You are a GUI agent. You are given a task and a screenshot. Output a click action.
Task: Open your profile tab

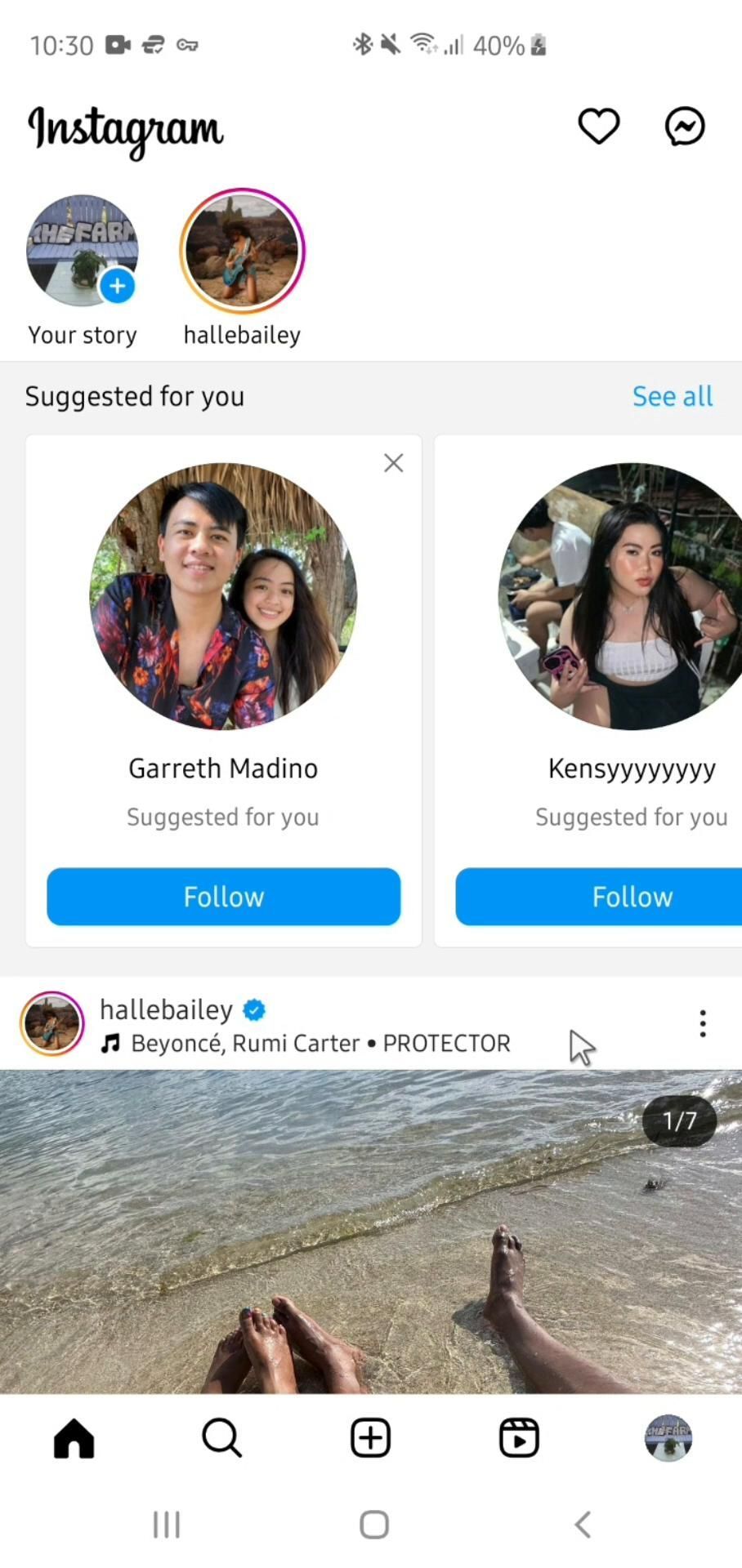point(668,1437)
